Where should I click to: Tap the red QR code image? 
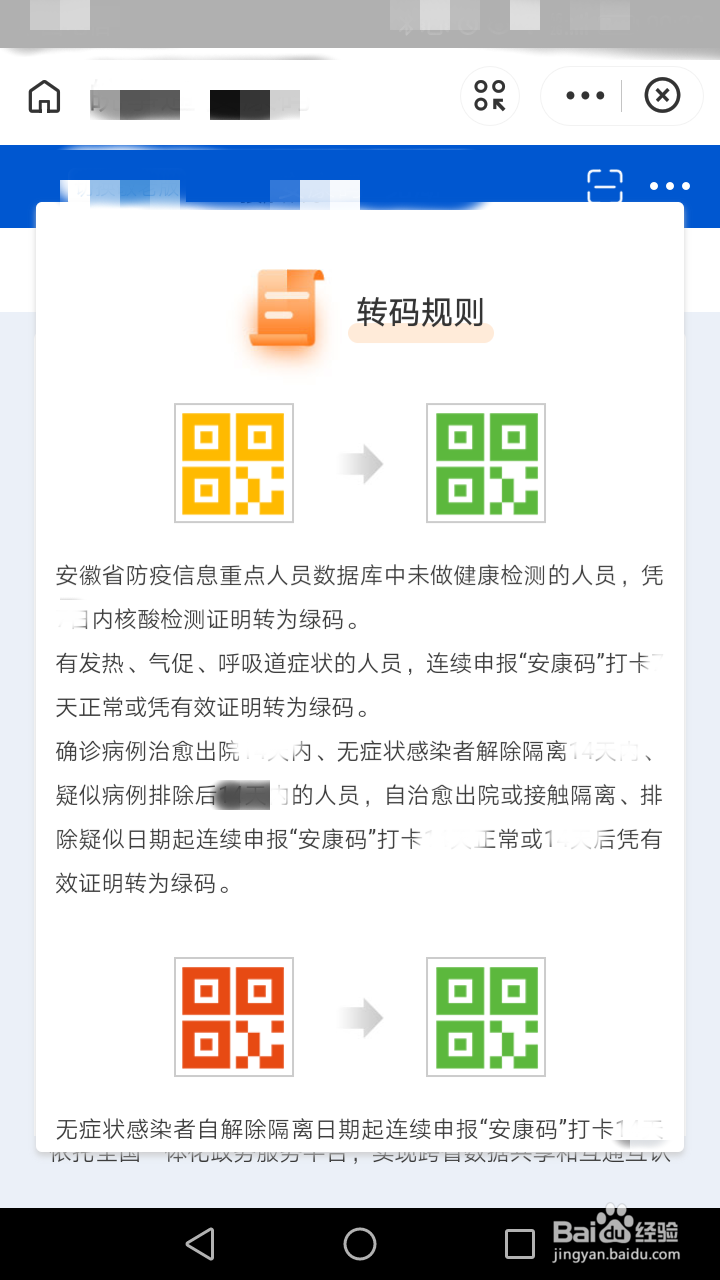234,1016
